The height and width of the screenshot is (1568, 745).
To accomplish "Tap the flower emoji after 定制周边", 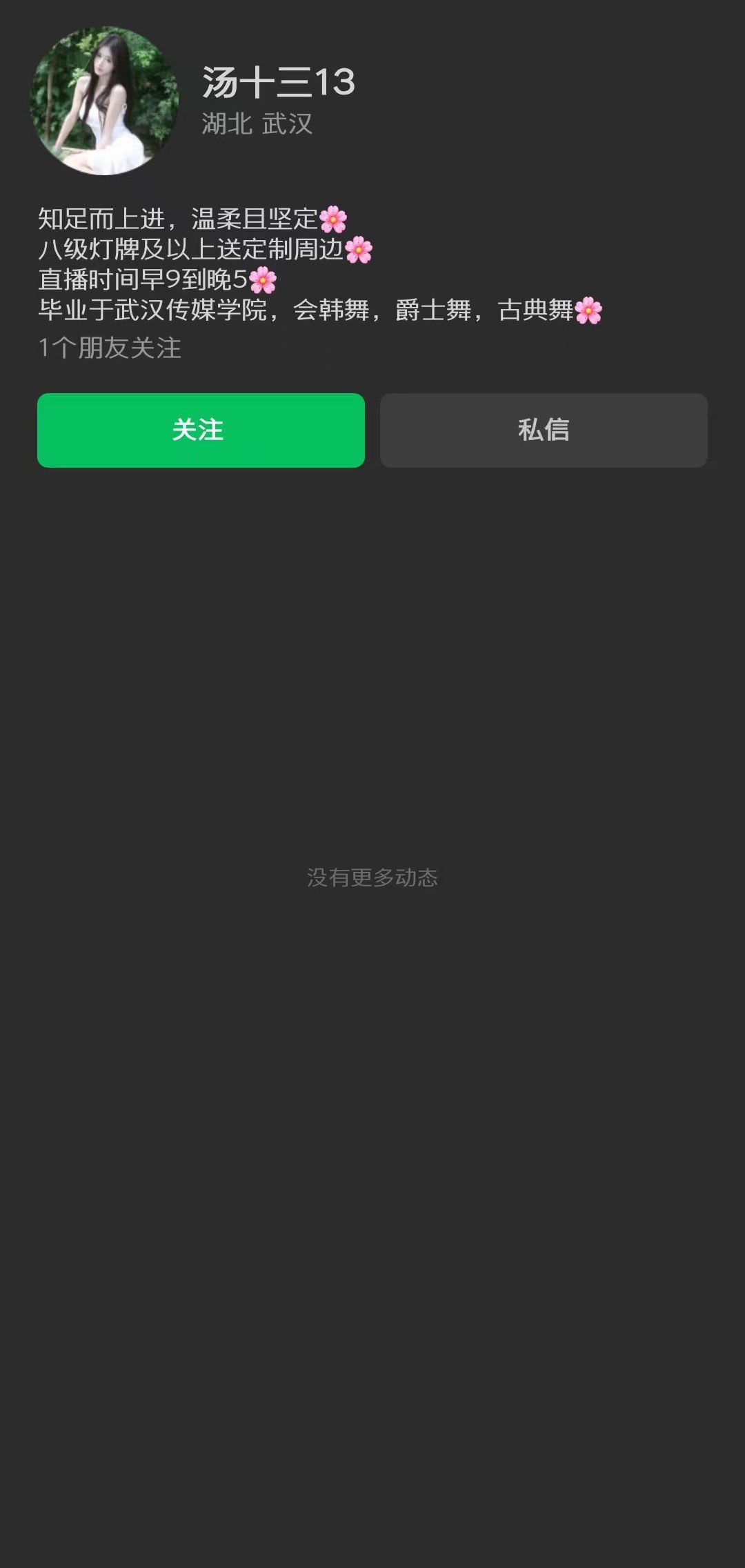I will (359, 251).
